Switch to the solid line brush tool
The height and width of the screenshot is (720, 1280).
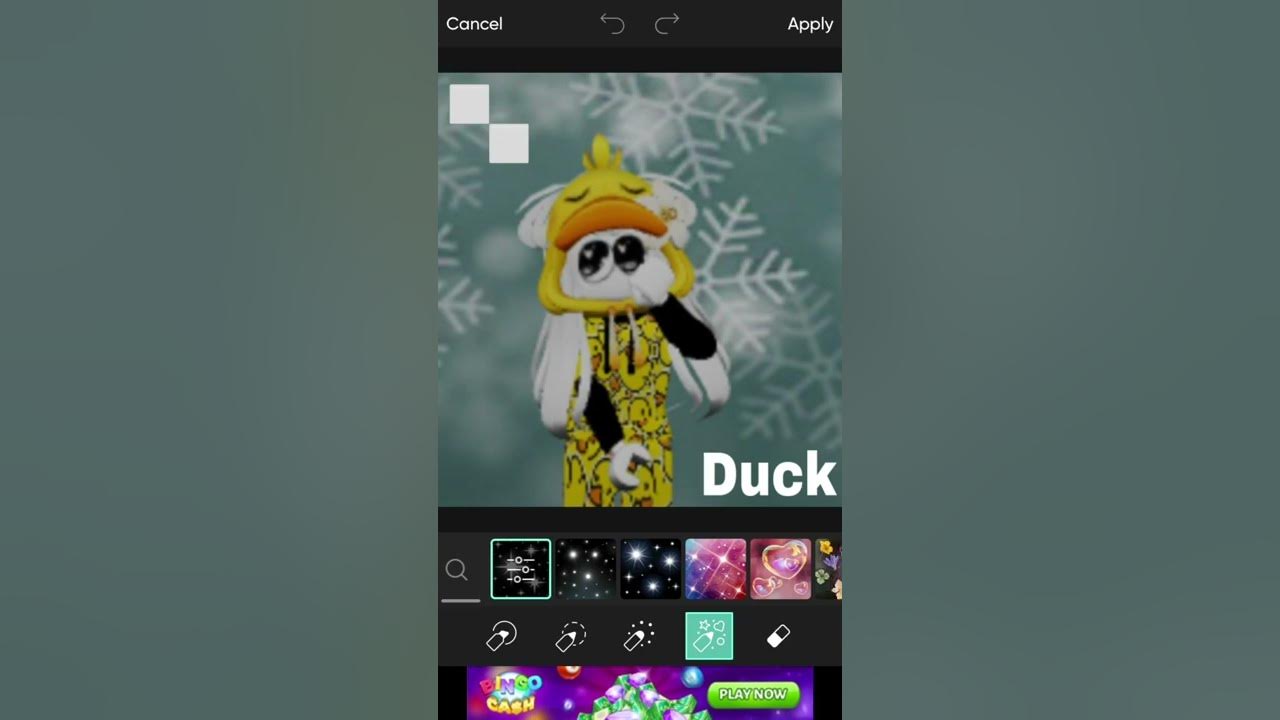pyautogui.click(x=501, y=636)
